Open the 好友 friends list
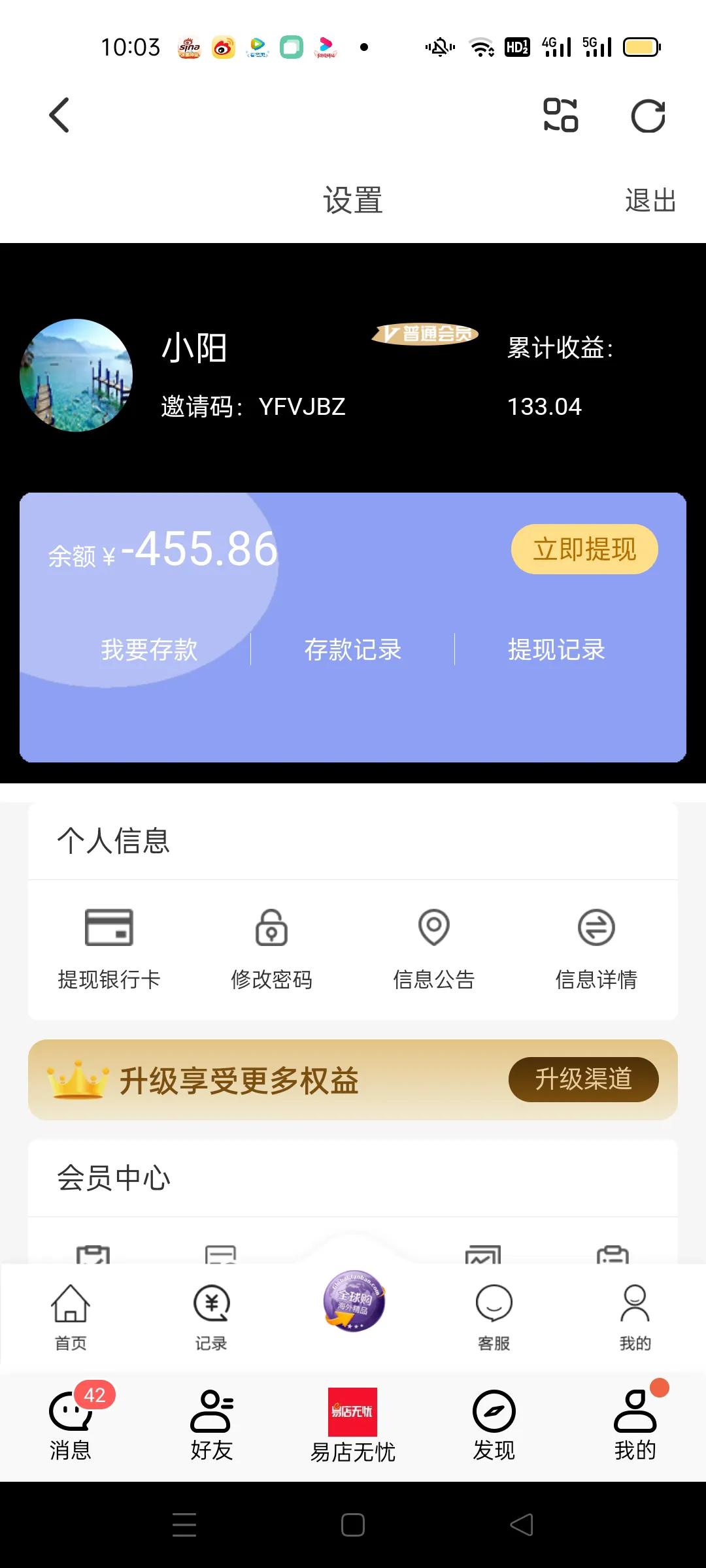This screenshot has width=706, height=1568. pyautogui.click(x=211, y=1424)
